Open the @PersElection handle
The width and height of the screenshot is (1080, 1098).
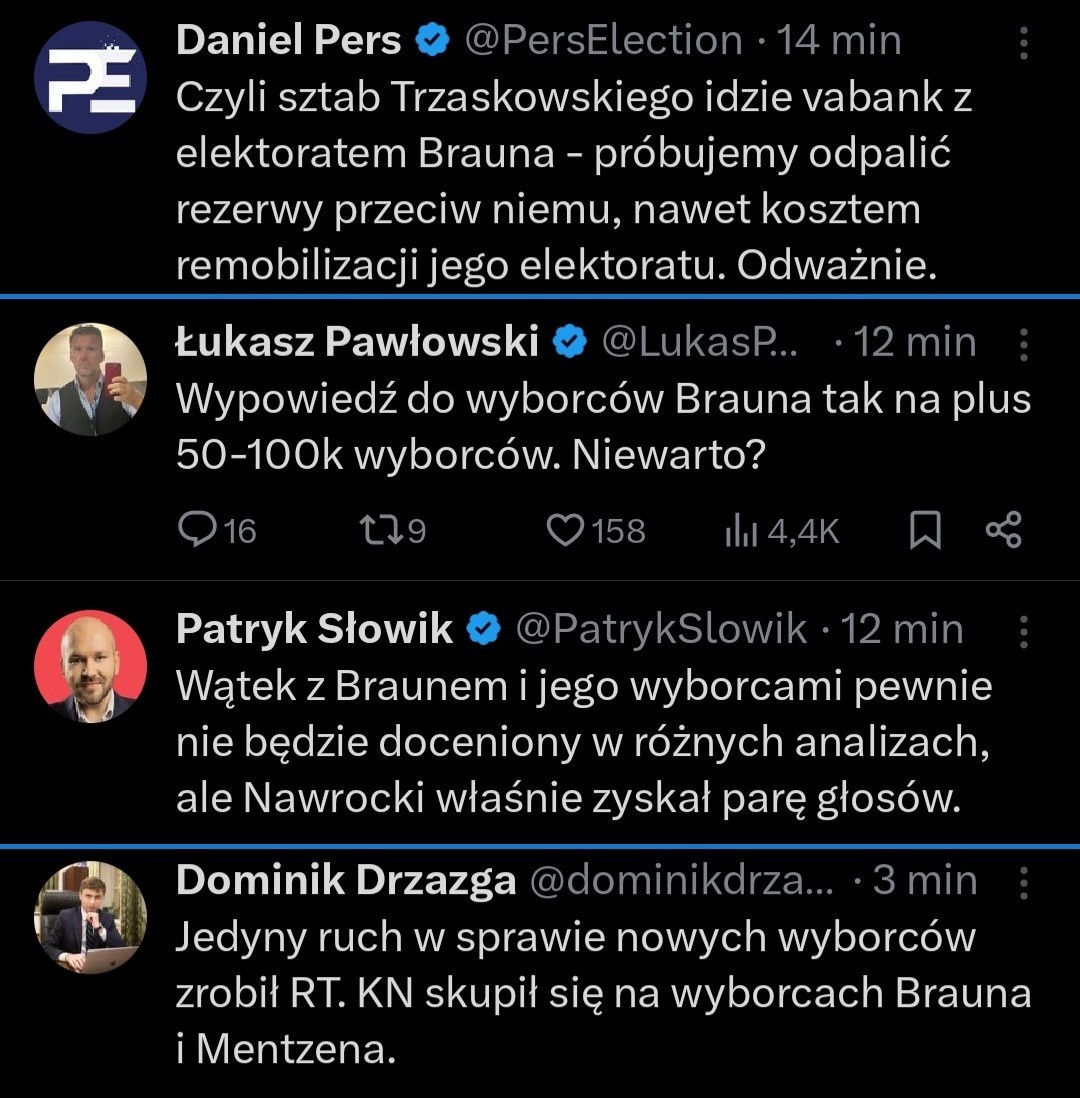pyautogui.click(x=603, y=41)
